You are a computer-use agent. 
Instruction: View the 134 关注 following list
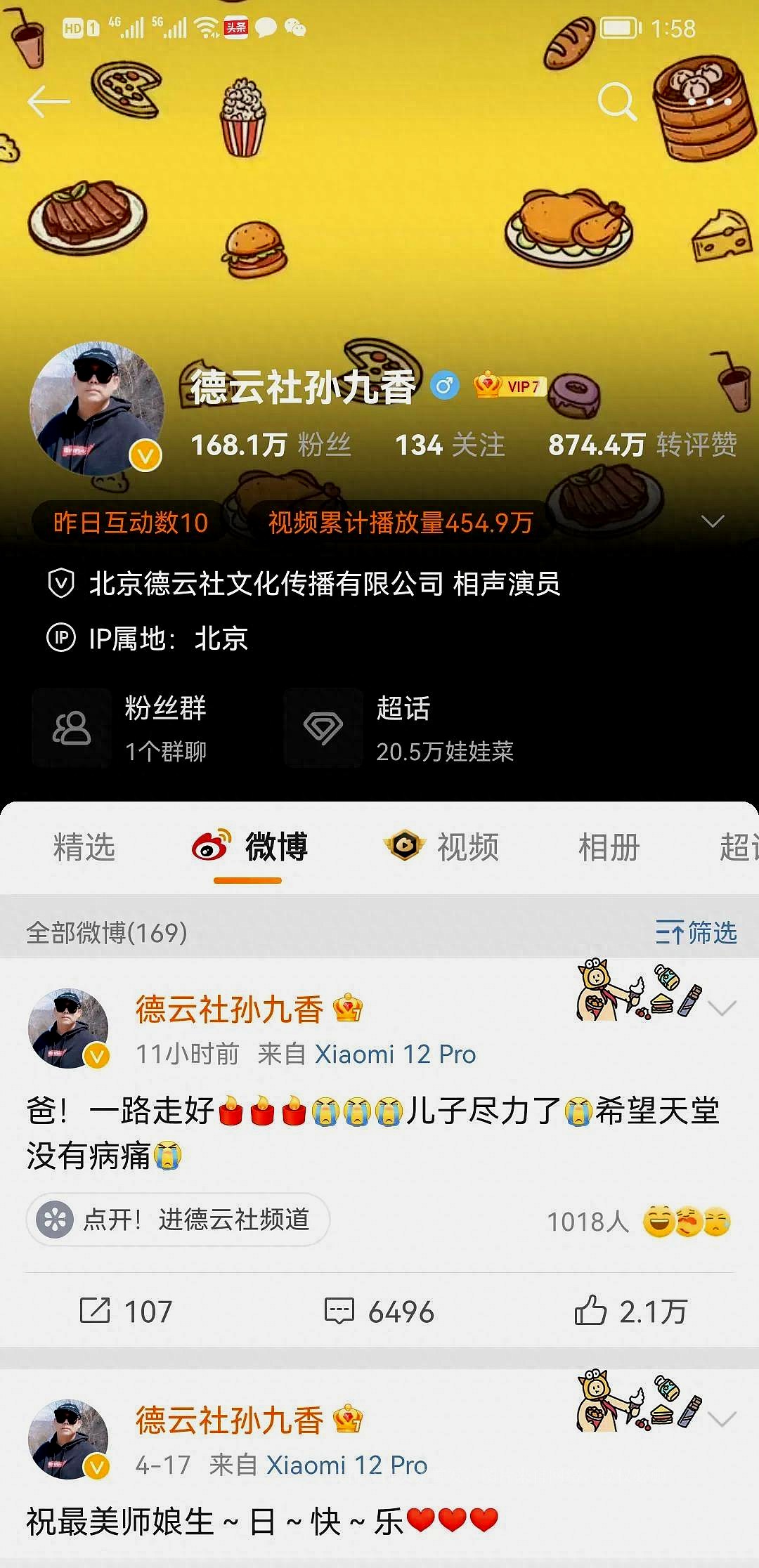click(x=450, y=445)
